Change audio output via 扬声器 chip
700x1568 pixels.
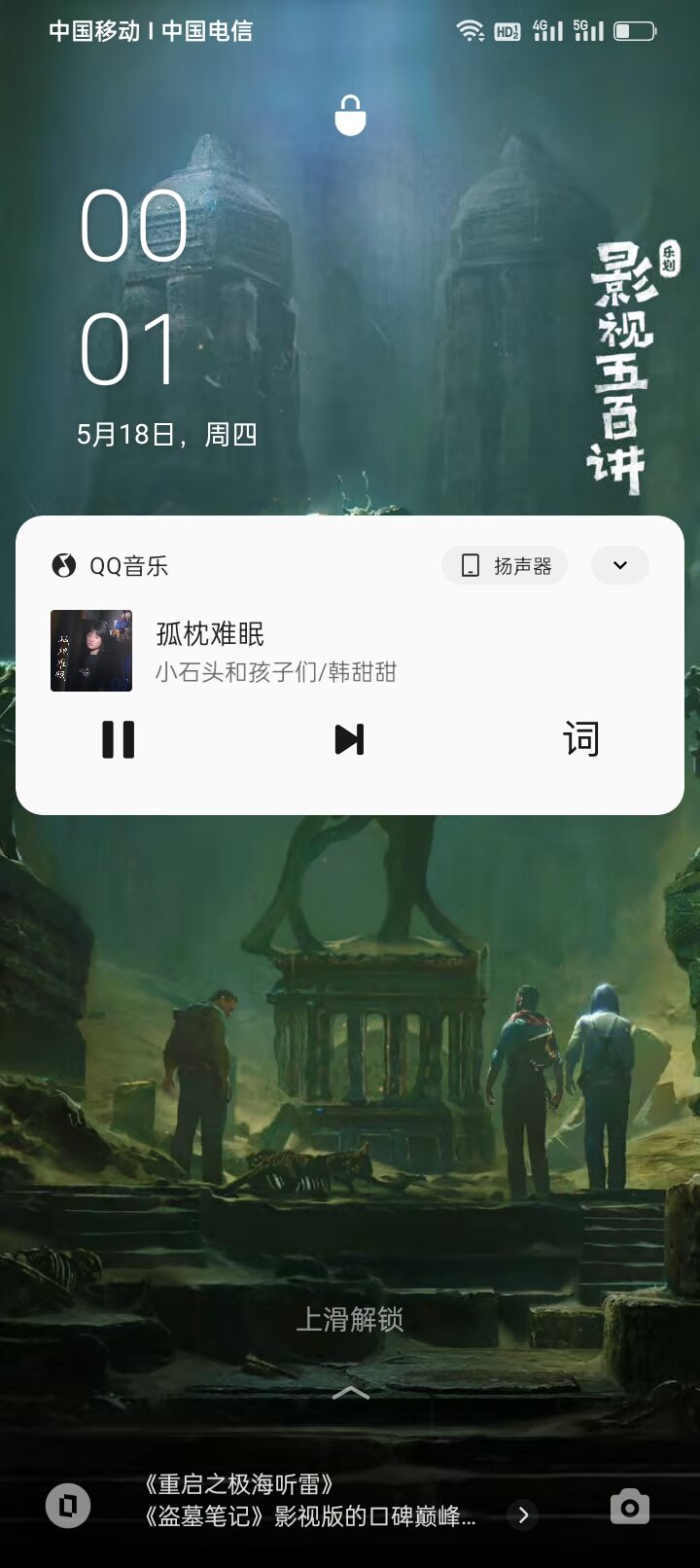(x=505, y=565)
